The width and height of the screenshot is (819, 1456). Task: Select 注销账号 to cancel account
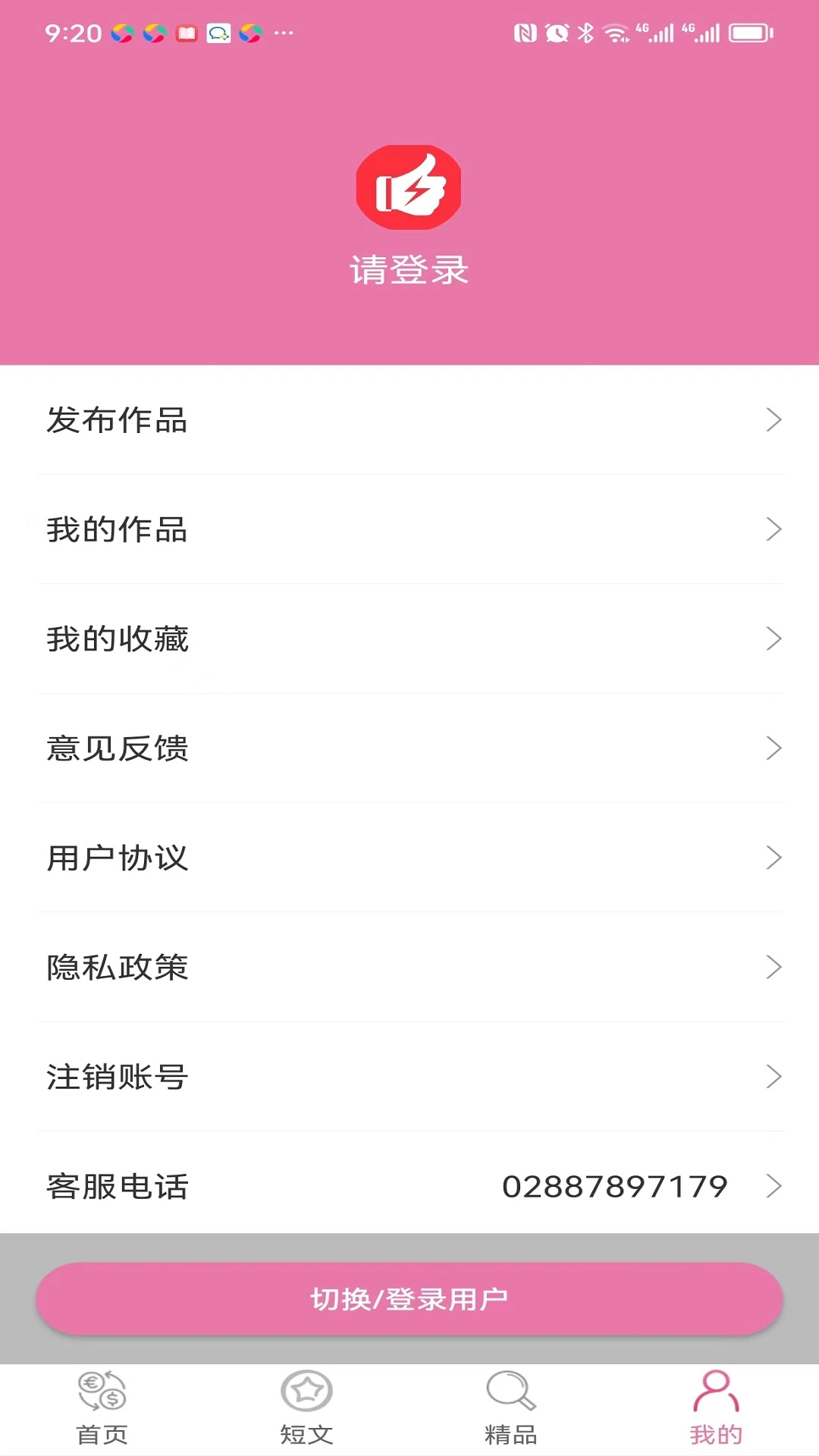pyautogui.click(x=118, y=1076)
